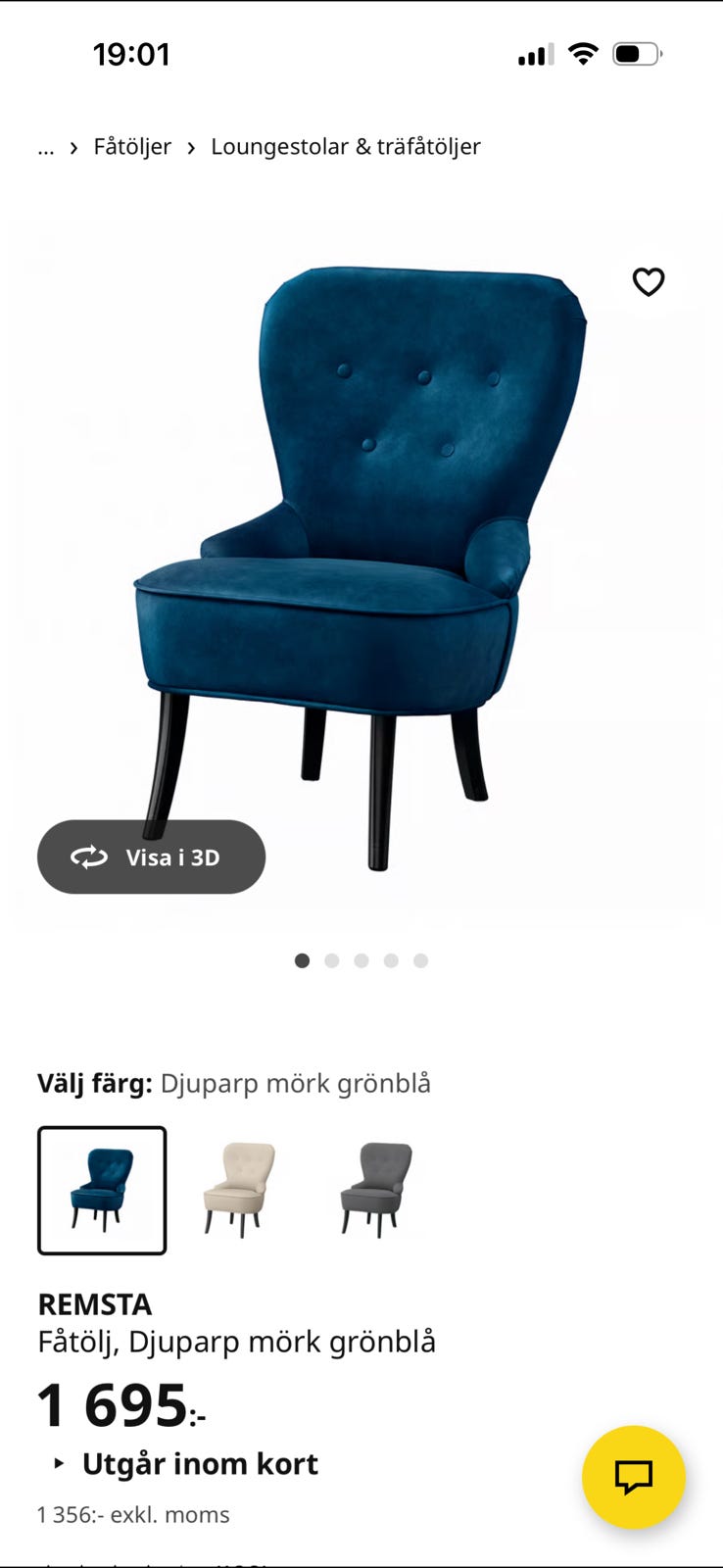Screen dimensions: 723x1568
Task: Open the Loungestolar & träfåtöljer category
Action: 346,147
